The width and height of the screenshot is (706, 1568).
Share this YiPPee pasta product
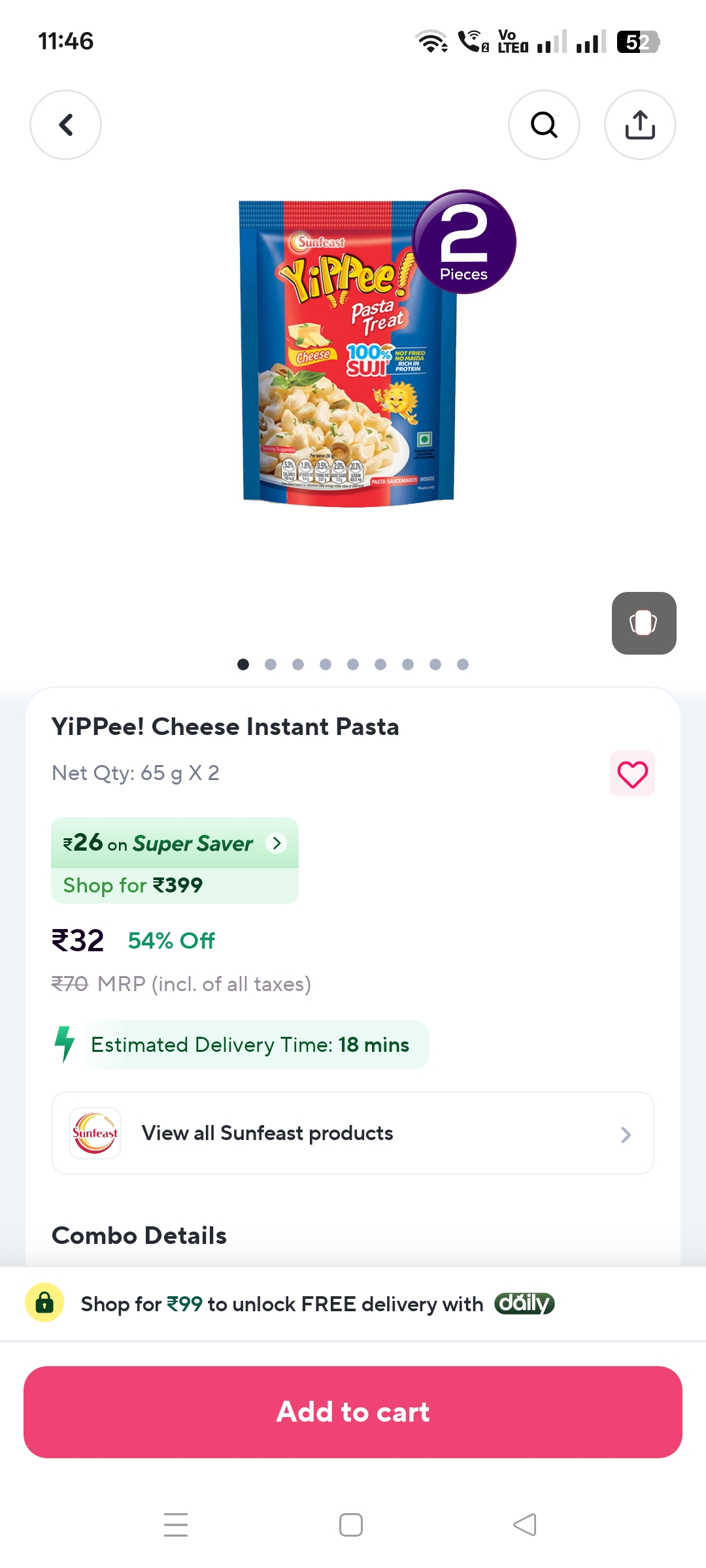click(x=640, y=125)
